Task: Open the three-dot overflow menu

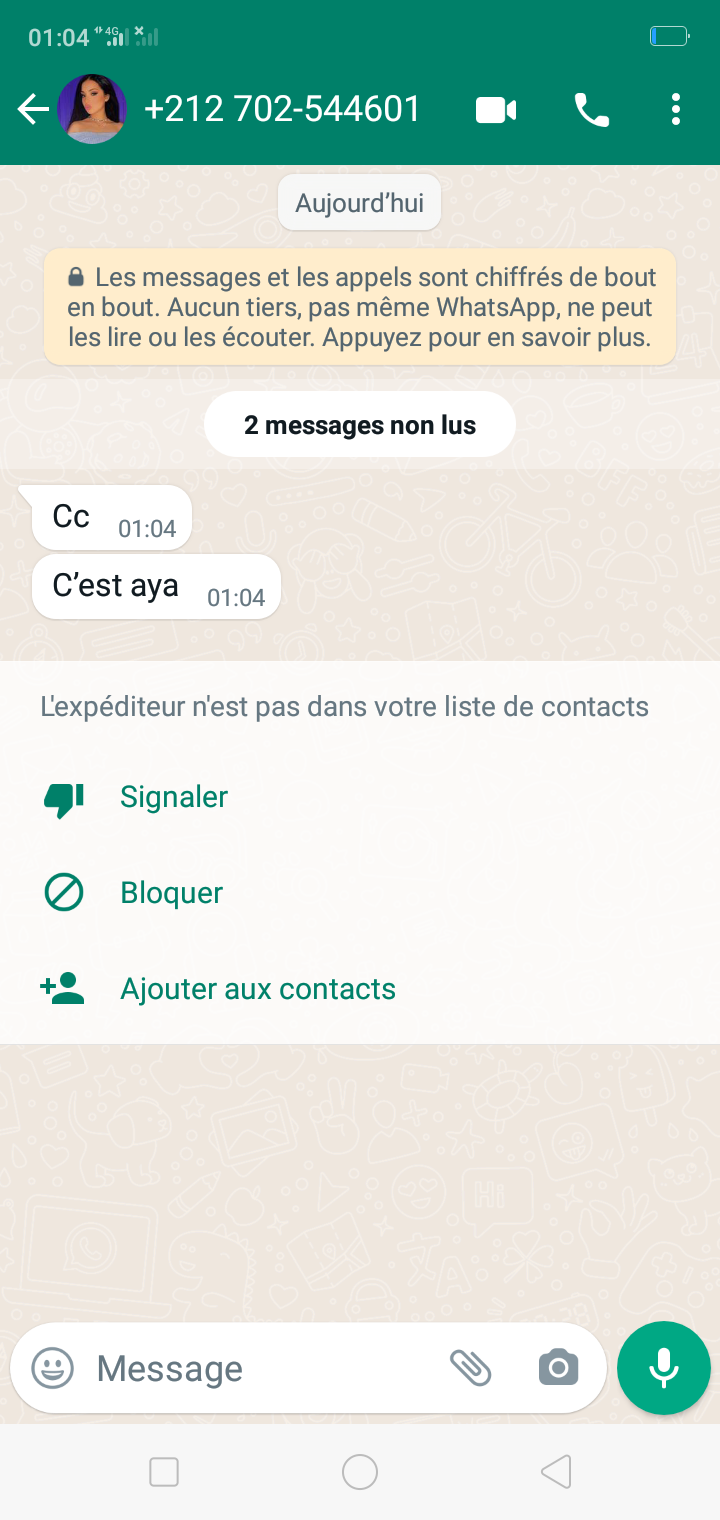Action: pyautogui.click(x=676, y=109)
